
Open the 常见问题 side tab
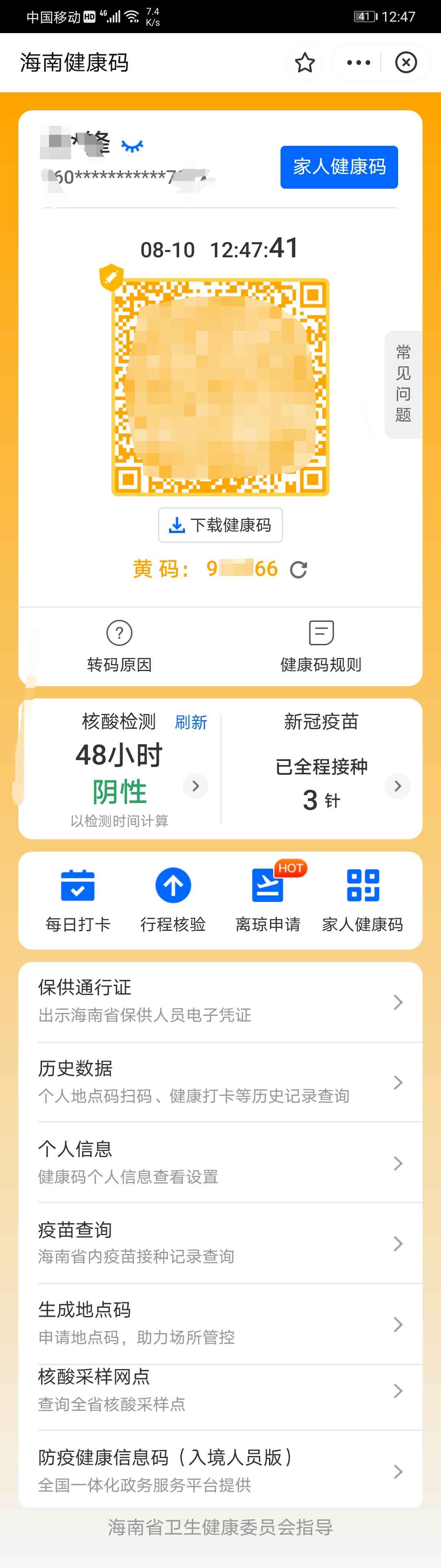coord(403,384)
